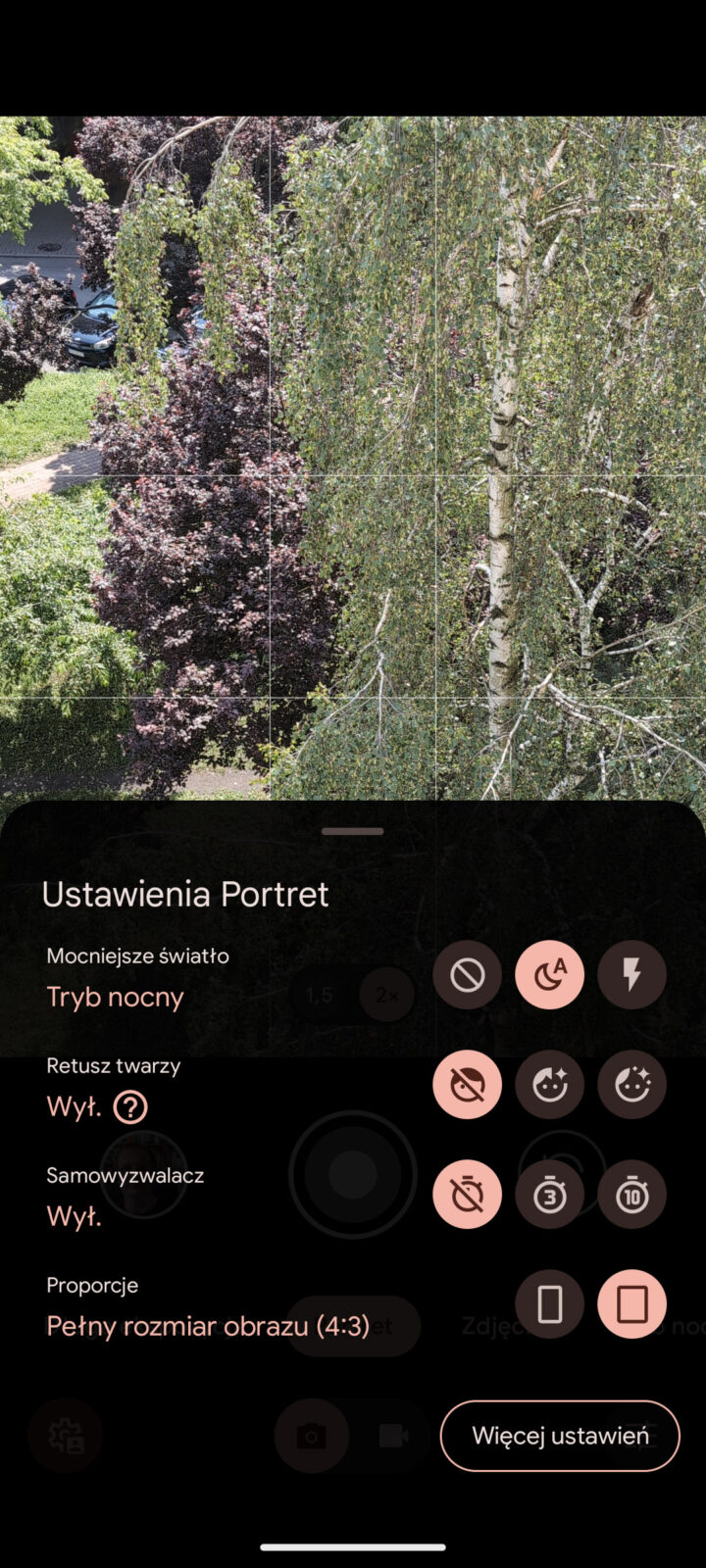Choose the wide crop aspect ratio
This screenshot has height=1568, width=706.
click(549, 1304)
